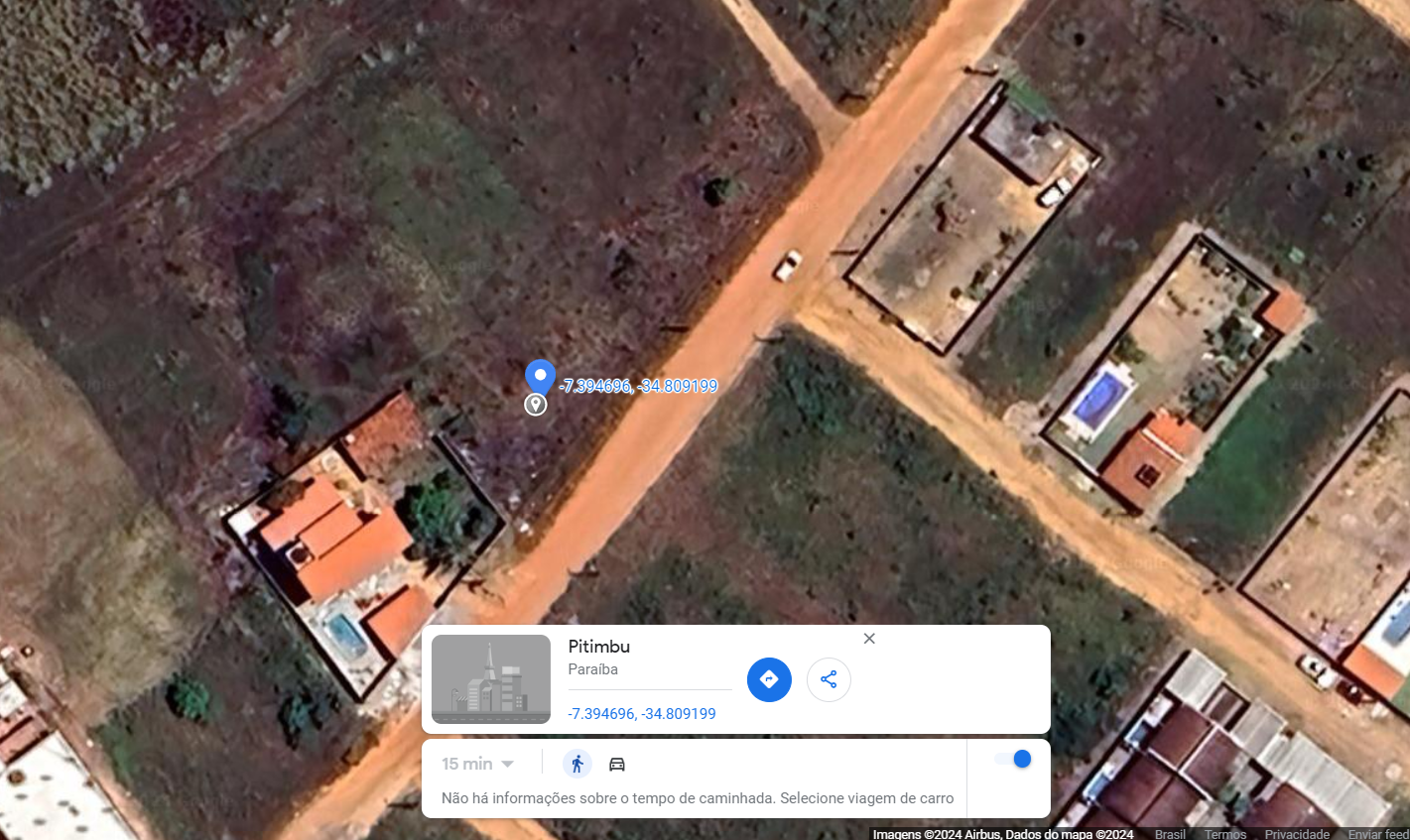
Task: Select car travel mode
Action: coord(617,764)
